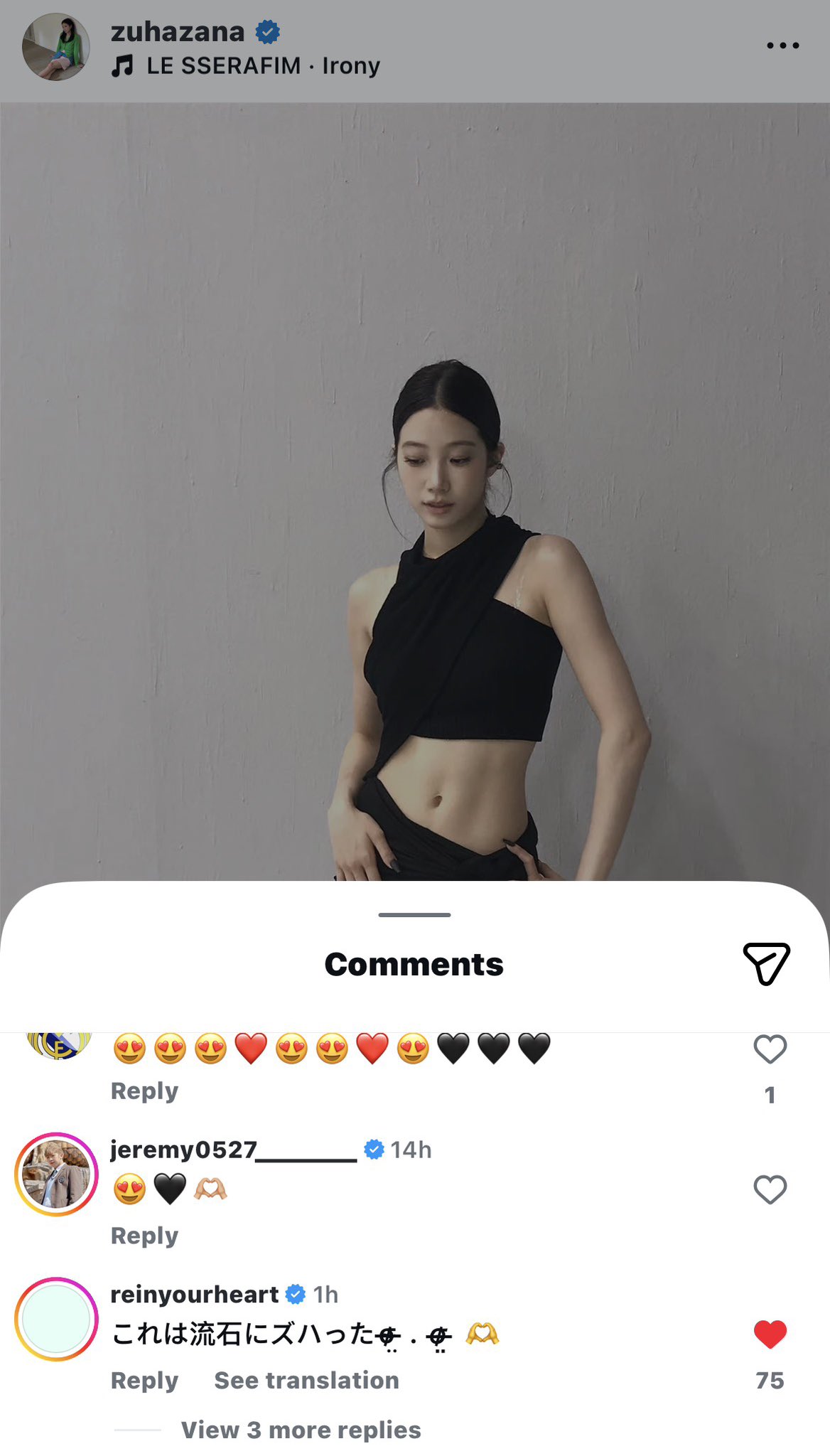Viewport: 830px width, 1456px height.
Task: Tap the comments sheet drag handle
Action: (415, 914)
